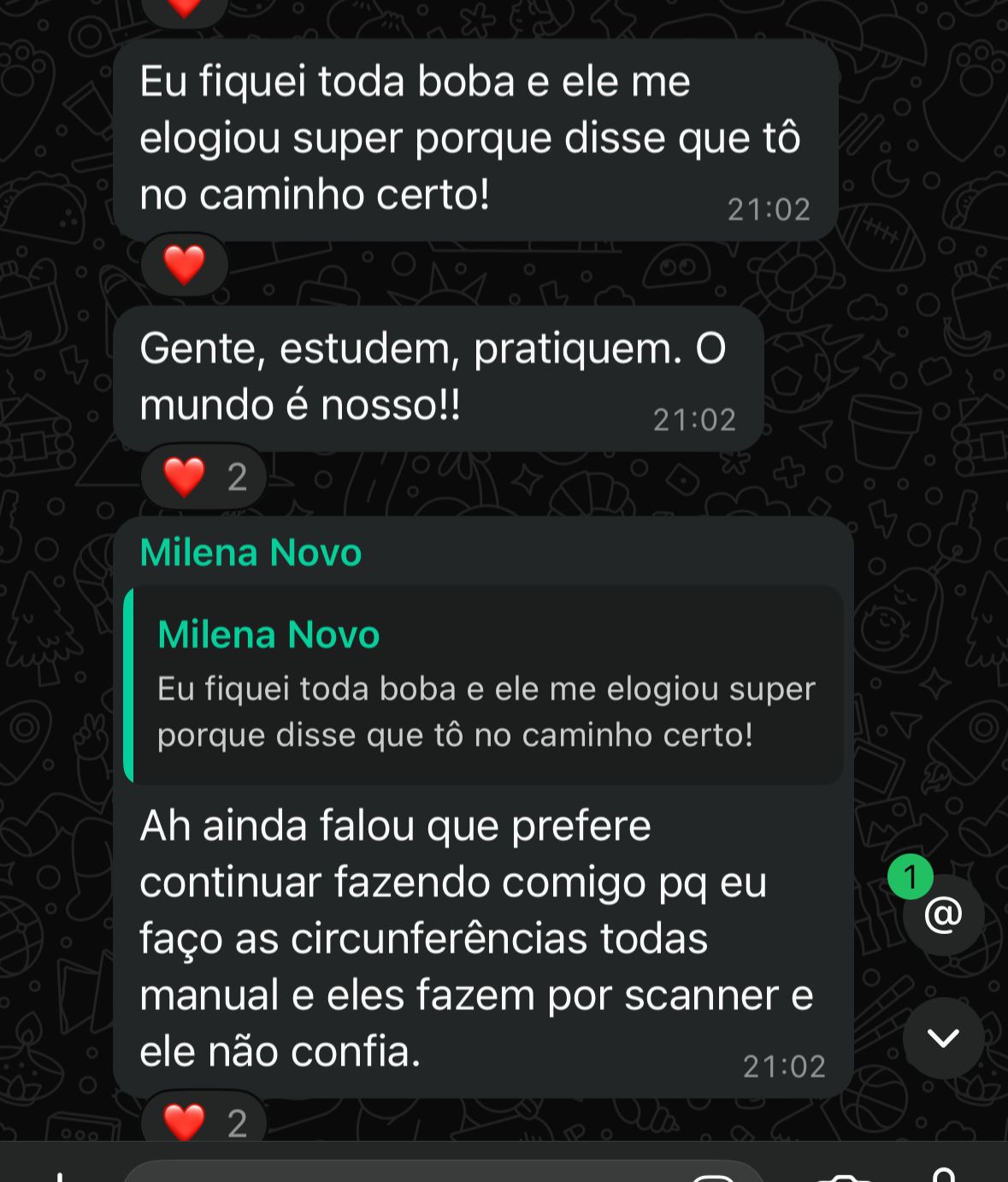Open the quoted Milena Novo message
The image size is (1008, 1182).
coord(484,684)
